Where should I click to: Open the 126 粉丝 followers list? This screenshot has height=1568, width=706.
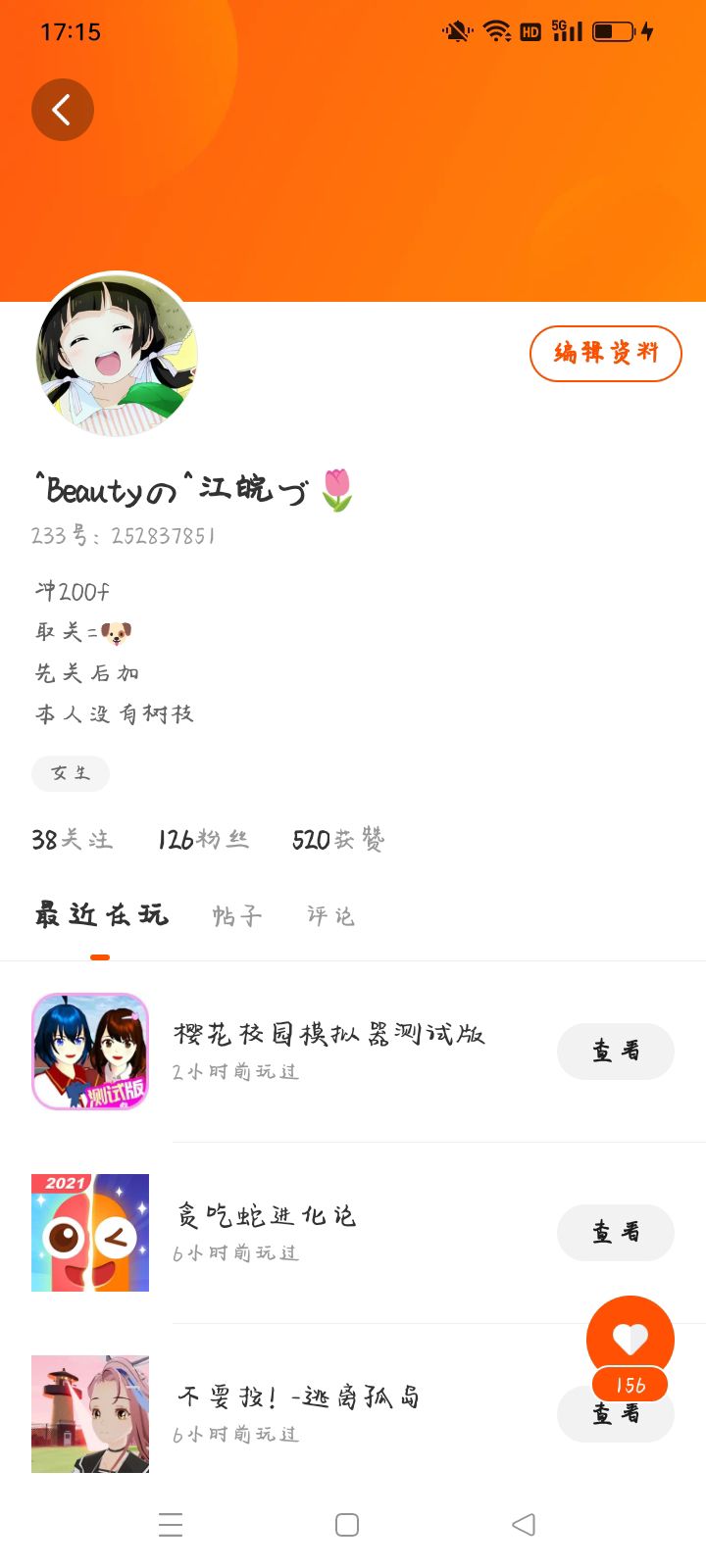click(204, 840)
